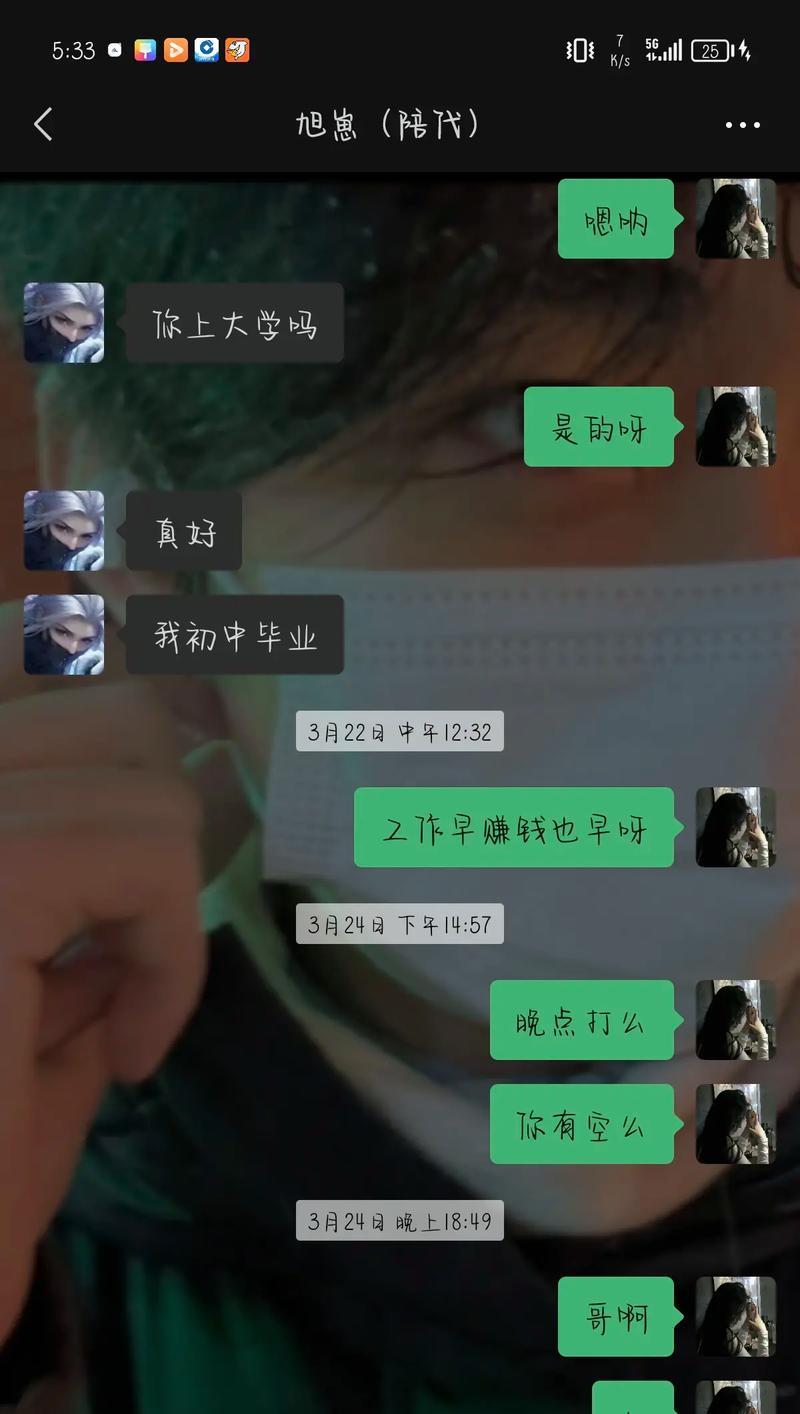Image resolution: width=800 pixels, height=1414 pixels.
Task: Open the three-dot chat options menu
Action: tap(742, 125)
